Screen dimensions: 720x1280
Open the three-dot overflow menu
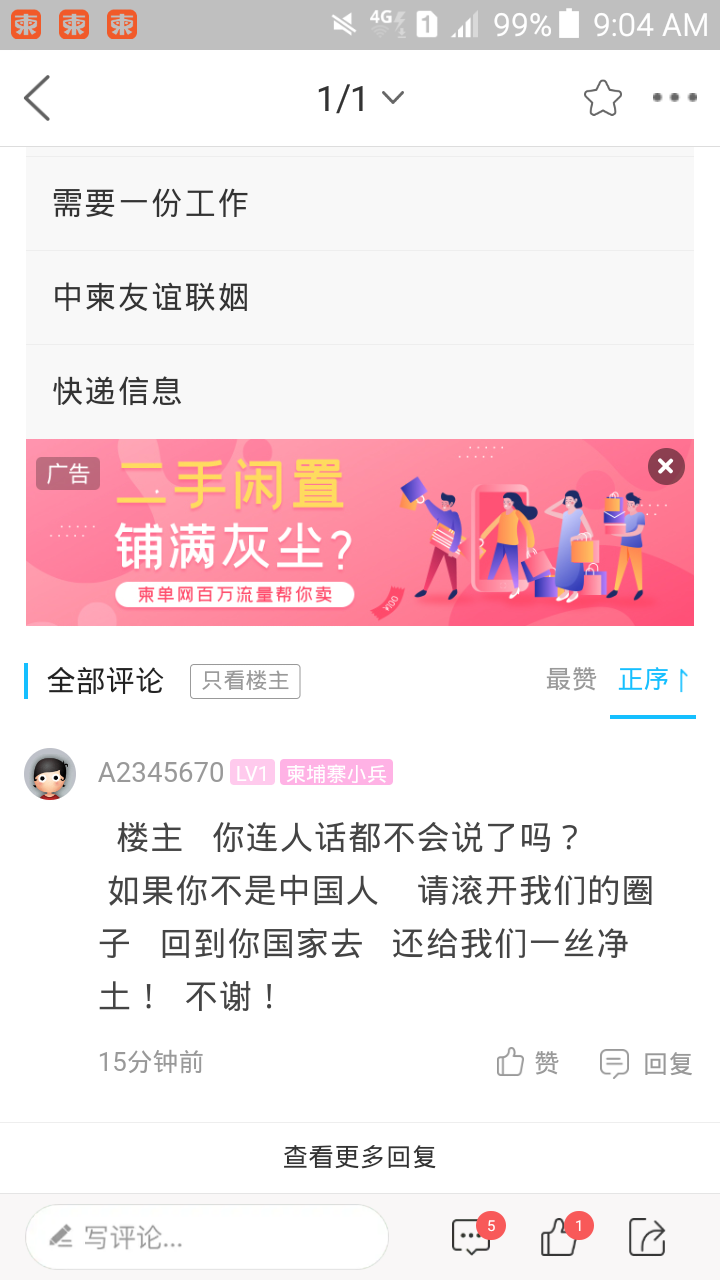pyautogui.click(x=674, y=98)
